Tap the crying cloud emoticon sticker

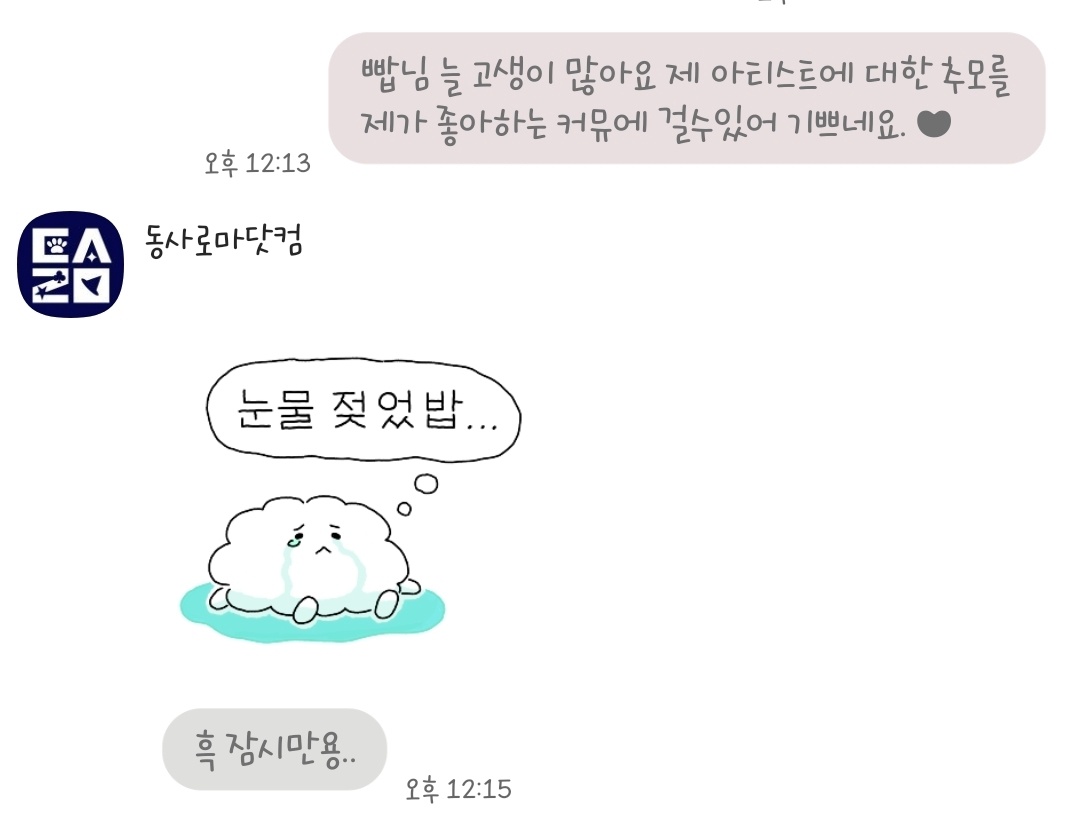point(330,510)
